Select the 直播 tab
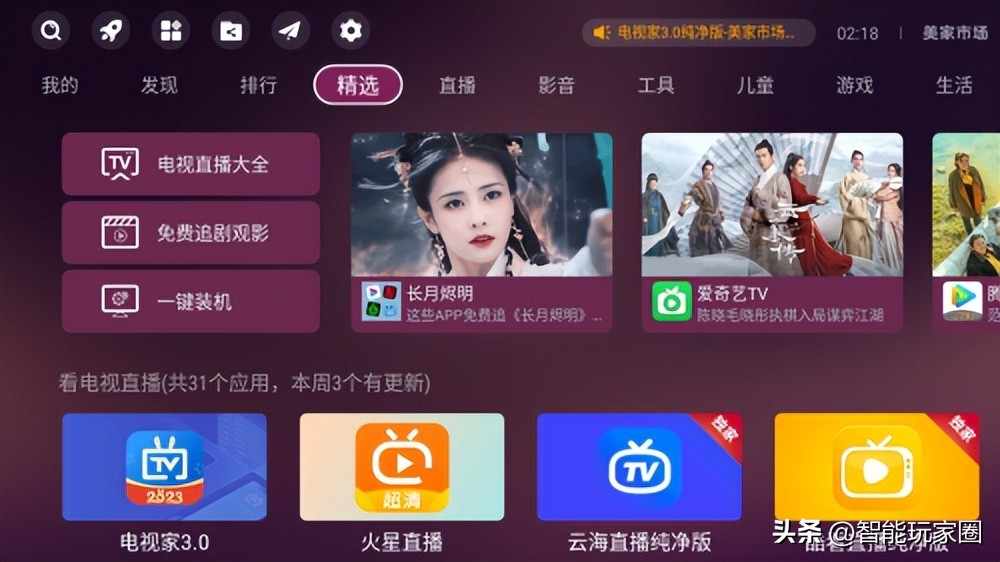Image resolution: width=1000 pixels, height=562 pixels. (x=457, y=86)
